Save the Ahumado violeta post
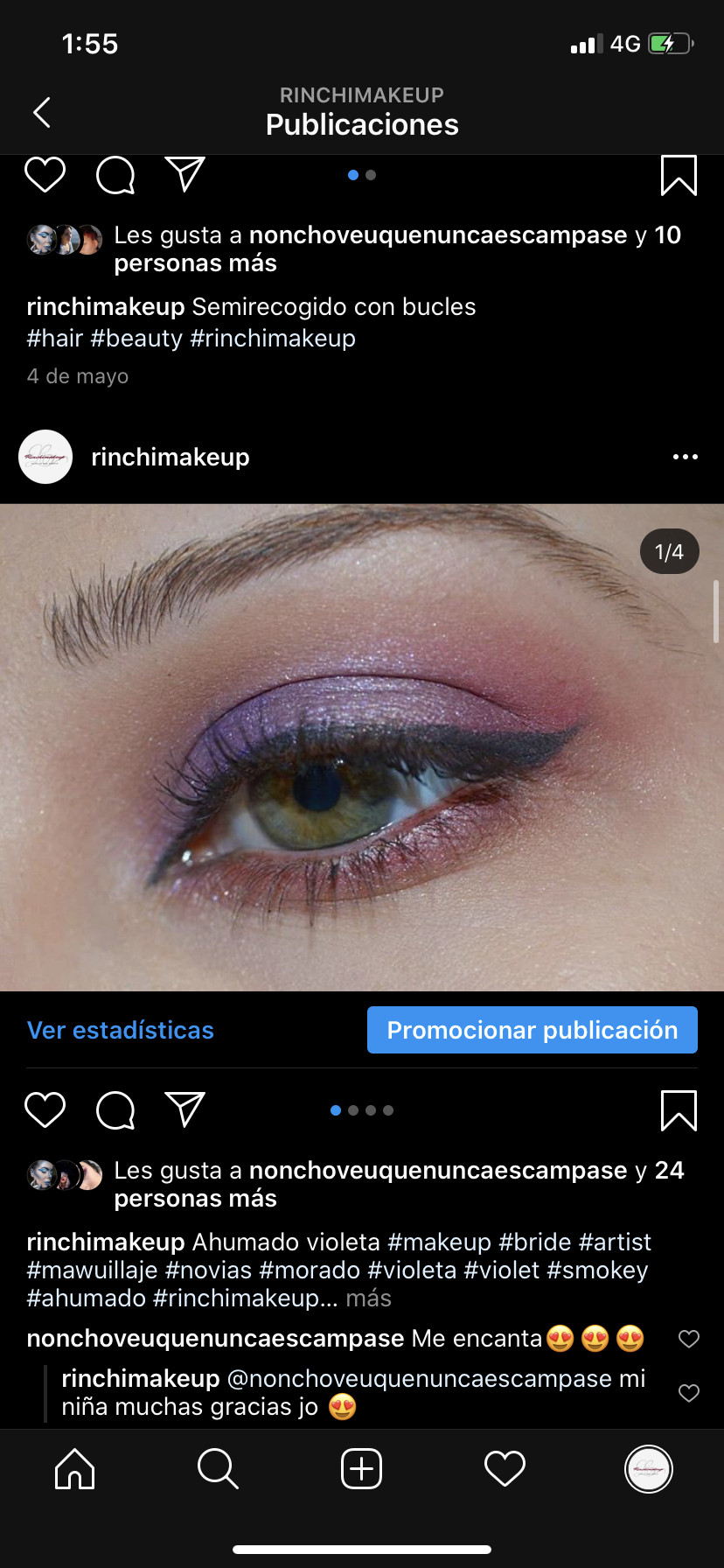The width and height of the screenshot is (724, 1568). [679, 1109]
